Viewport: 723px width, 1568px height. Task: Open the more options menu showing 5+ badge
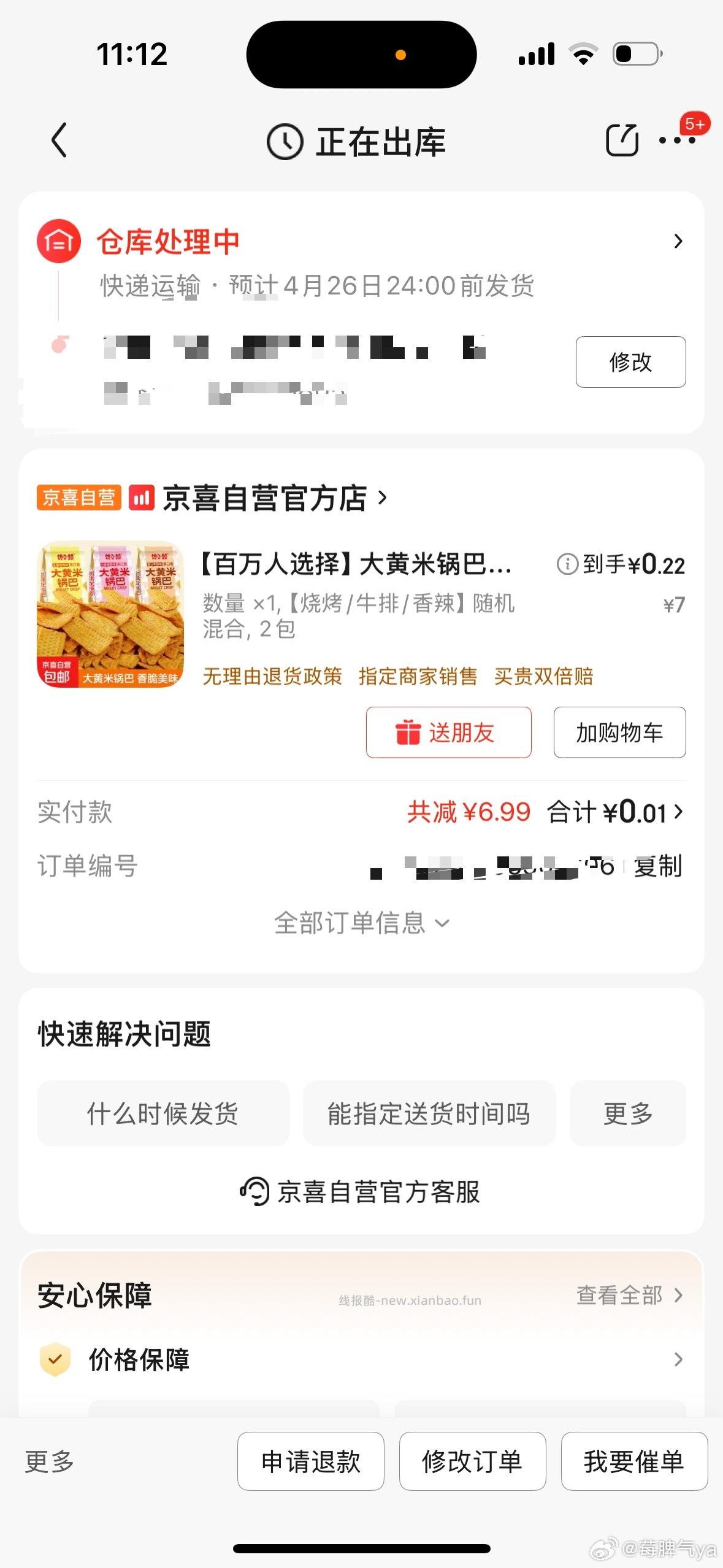(x=678, y=142)
